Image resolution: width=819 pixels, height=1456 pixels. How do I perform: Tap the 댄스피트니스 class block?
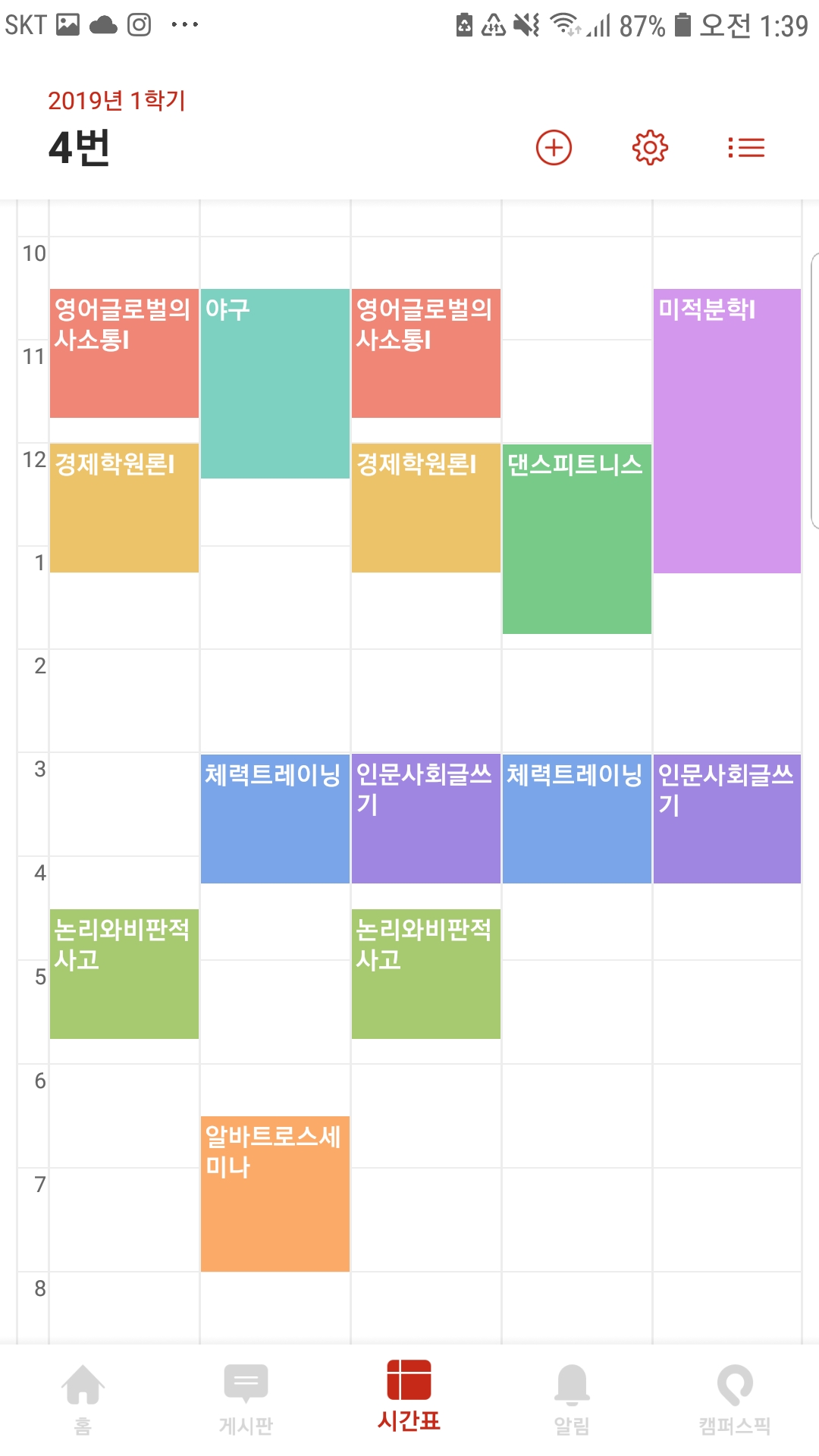(x=576, y=538)
